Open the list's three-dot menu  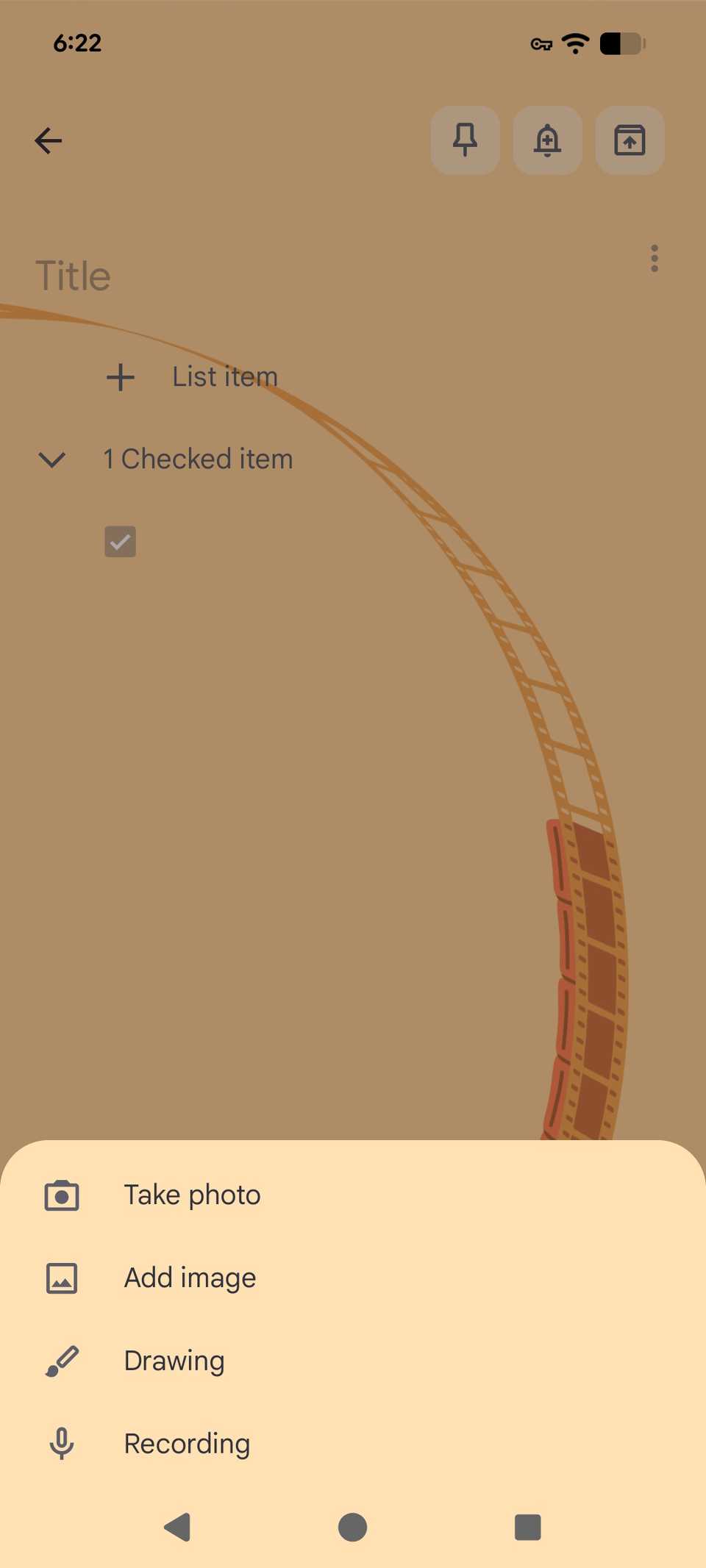(654, 259)
